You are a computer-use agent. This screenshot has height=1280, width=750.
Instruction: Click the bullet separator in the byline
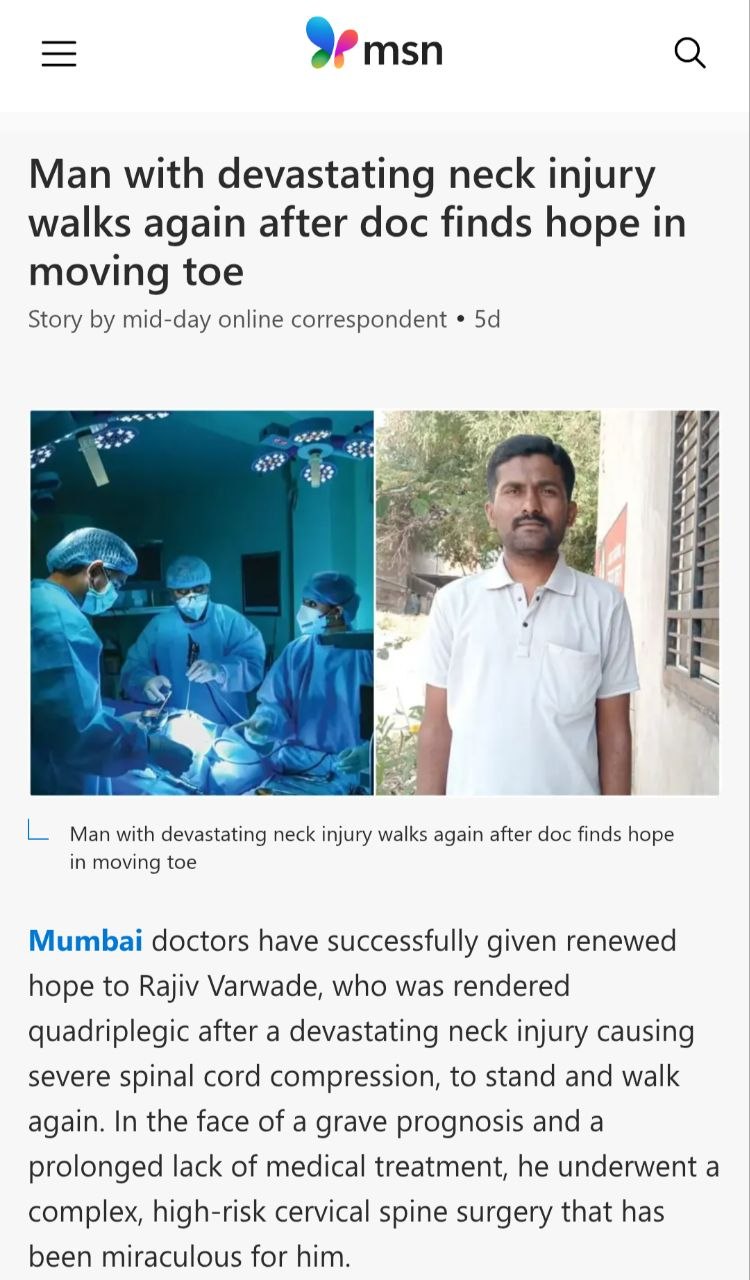(459, 319)
